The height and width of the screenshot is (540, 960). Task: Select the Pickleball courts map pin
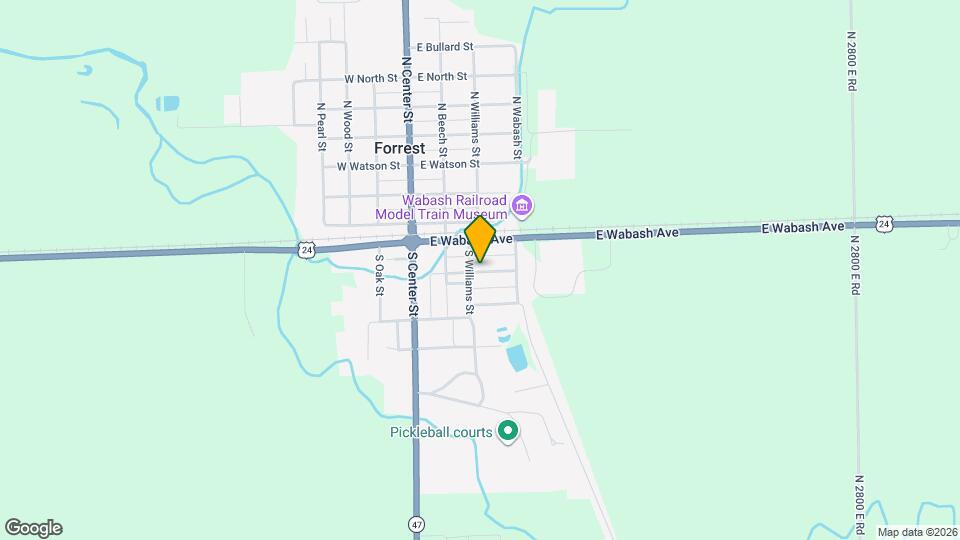pyautogui.click(x=508, y=432)
